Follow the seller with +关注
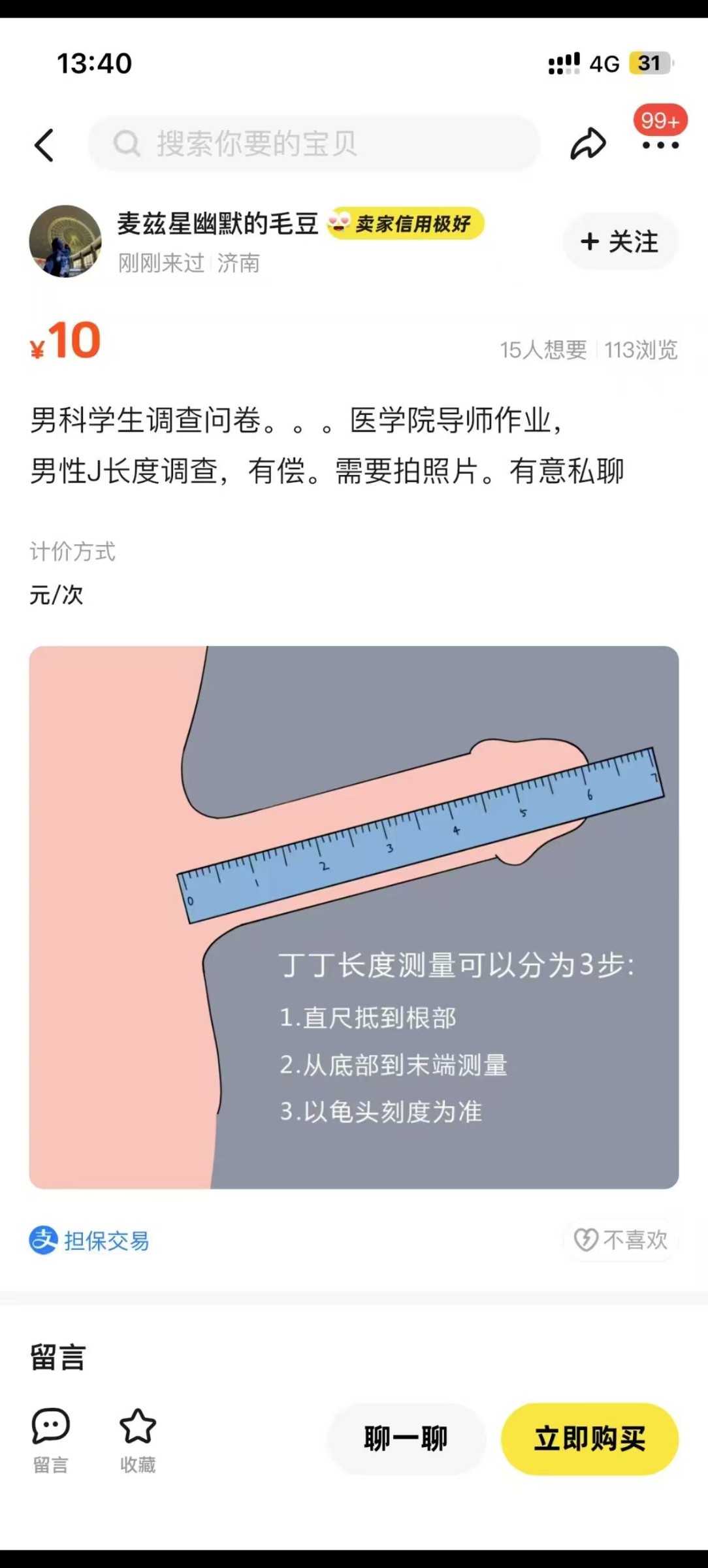 [620, 242]
